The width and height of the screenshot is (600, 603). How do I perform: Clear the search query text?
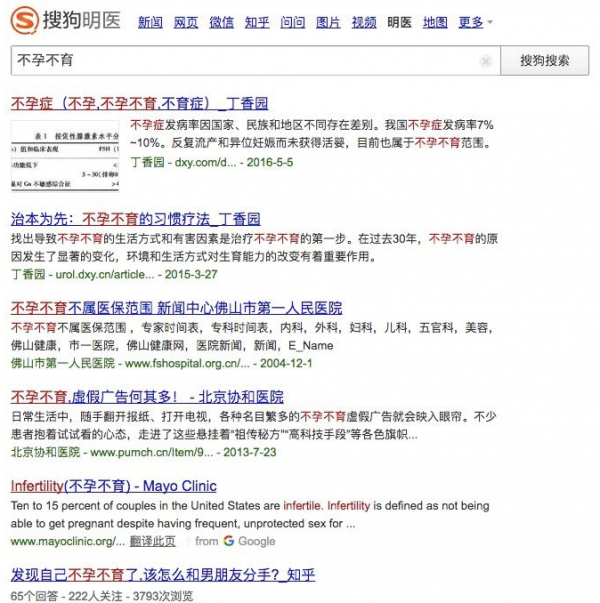click(486, 61)
